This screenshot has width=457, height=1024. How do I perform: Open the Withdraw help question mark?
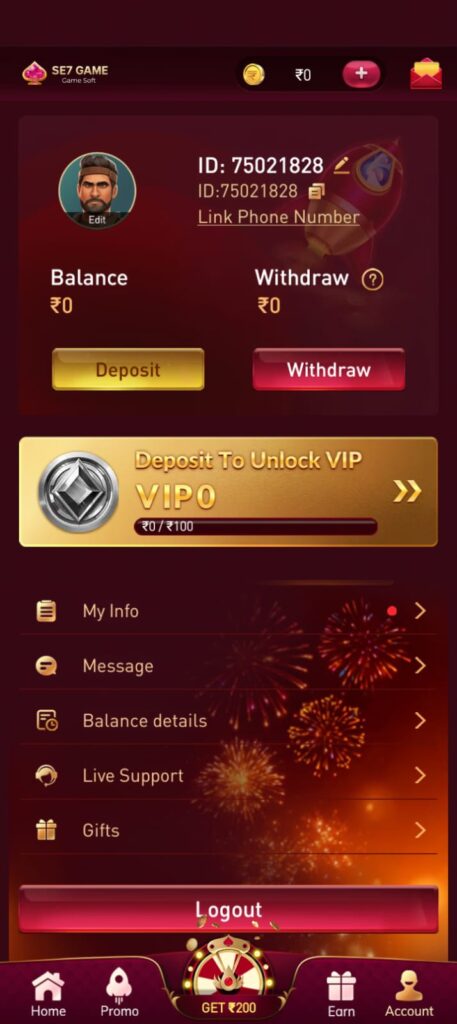point(372,280)
